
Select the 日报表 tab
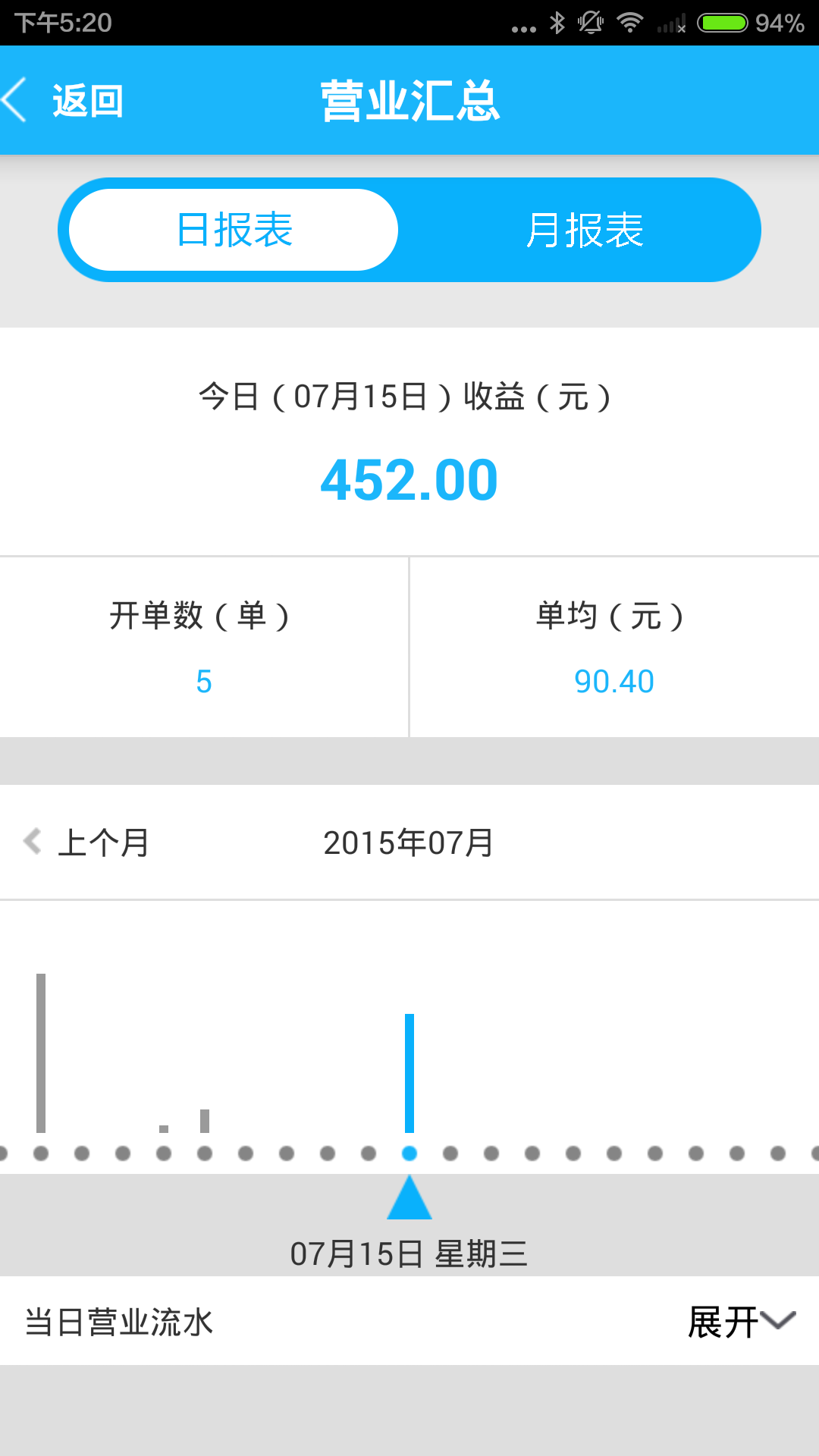234,230
